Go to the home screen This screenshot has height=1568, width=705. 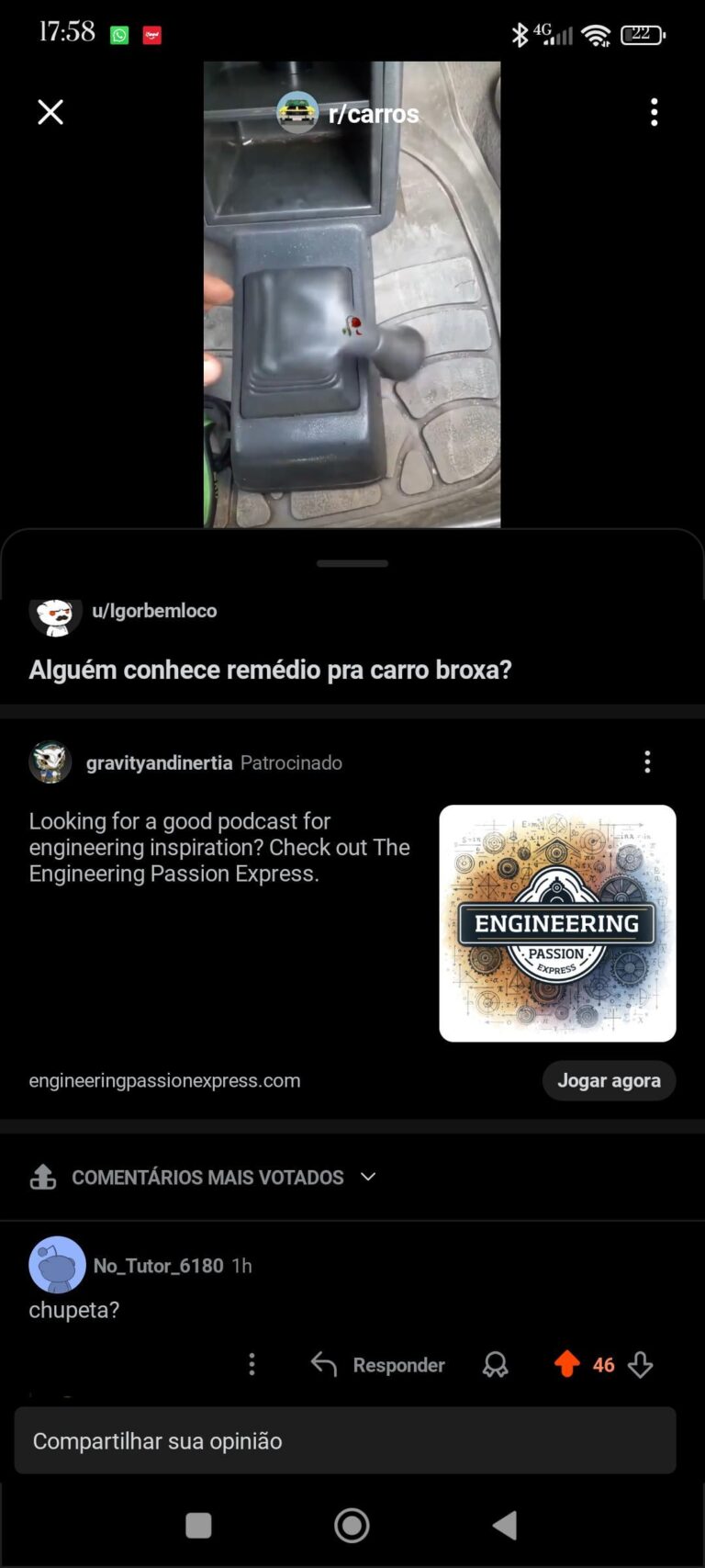tap(352, 1526)
